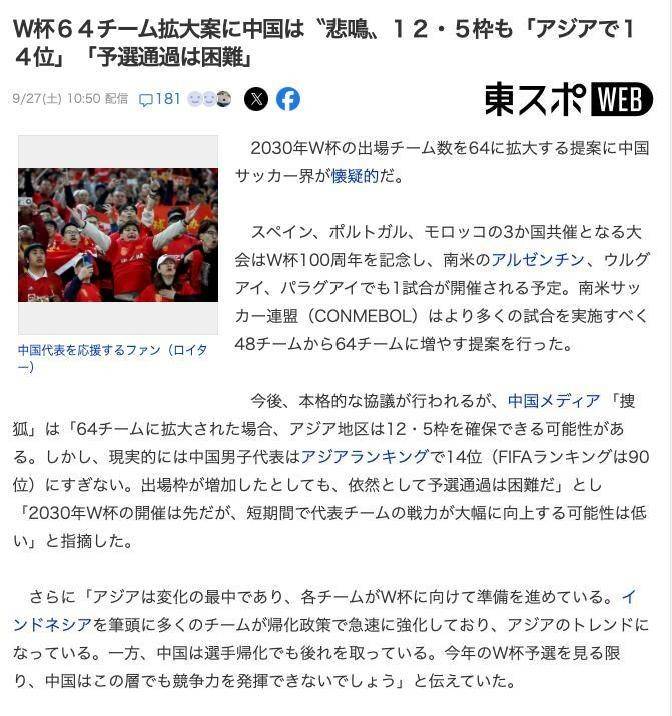Share the article on Facebook
The width and height of the screenshot is (672, 716).
[288, 99]
